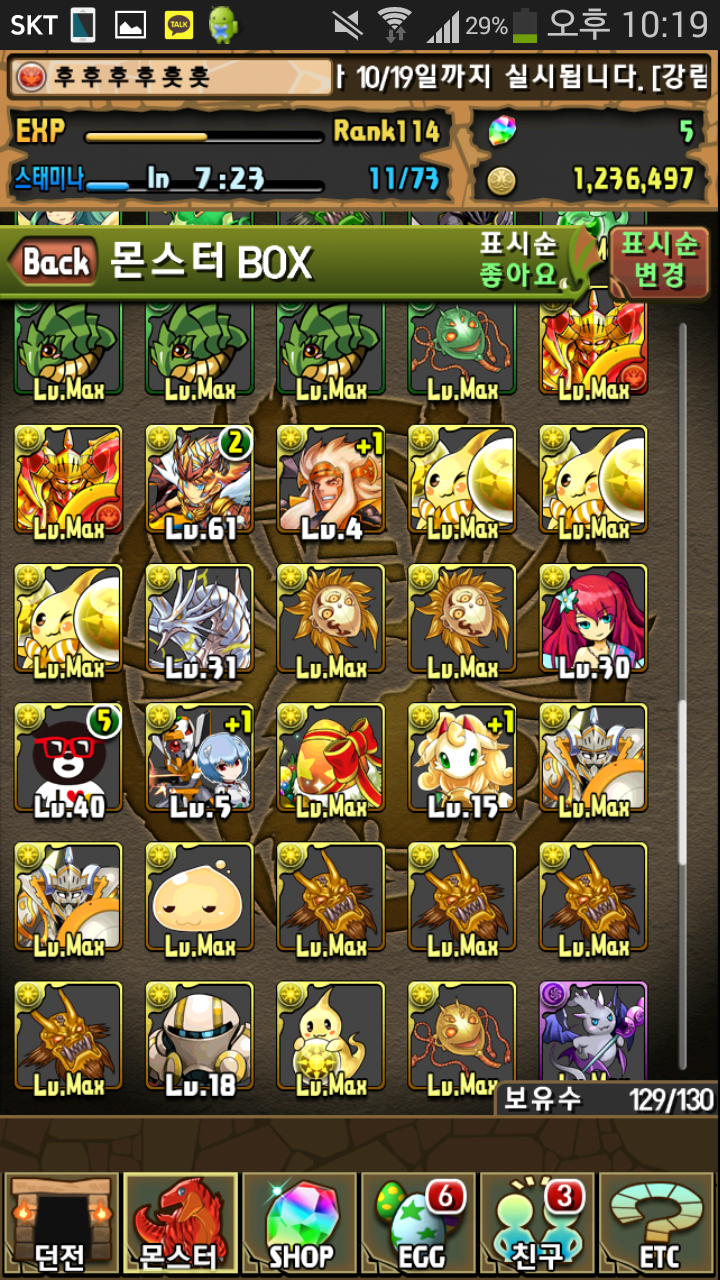The height and width of the screenshot is (1280, 720).
Task: Select the Lv.5 monster with +1
Action: (x=199, y=758)
